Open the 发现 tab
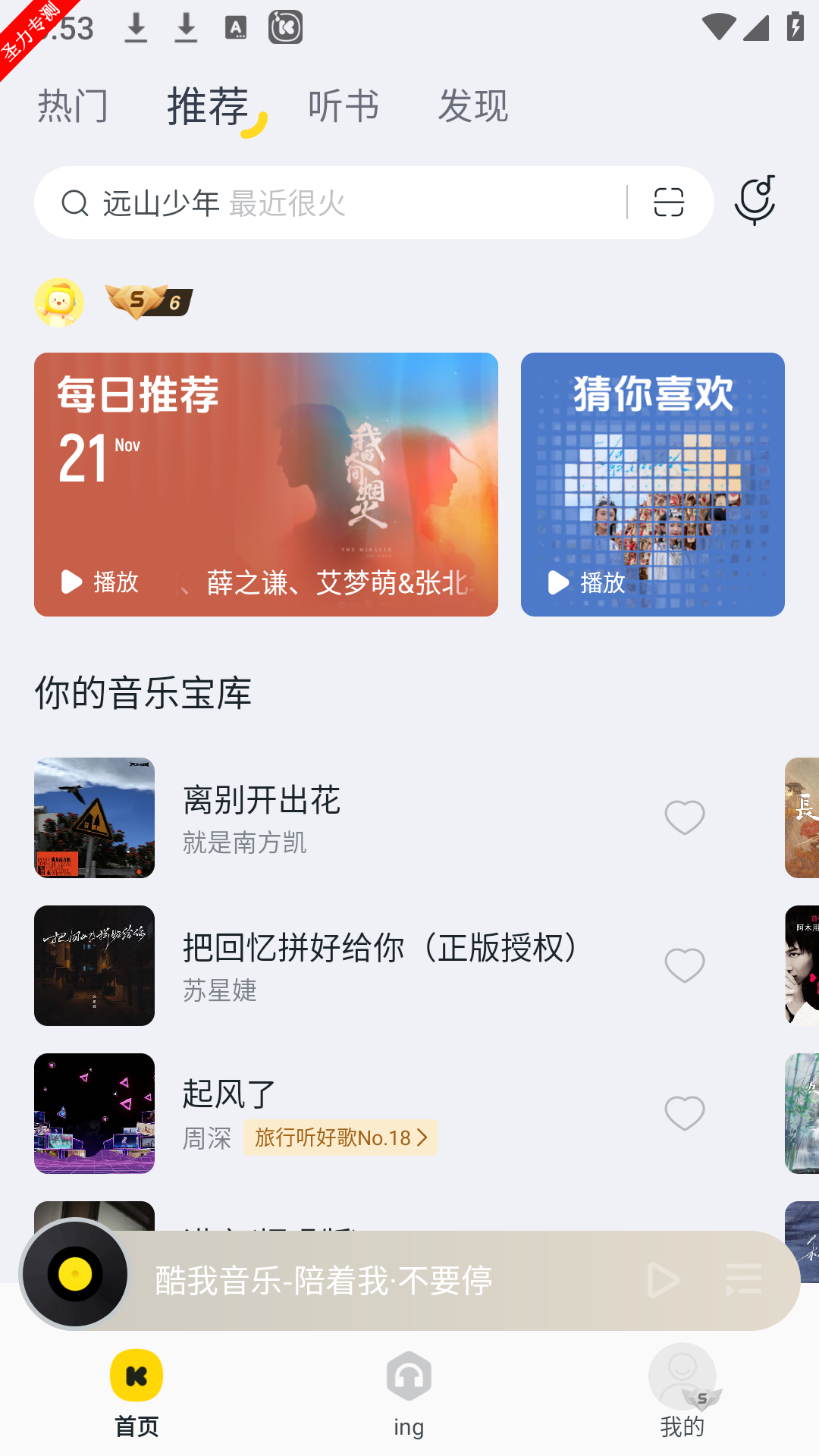 coord(472,106)
